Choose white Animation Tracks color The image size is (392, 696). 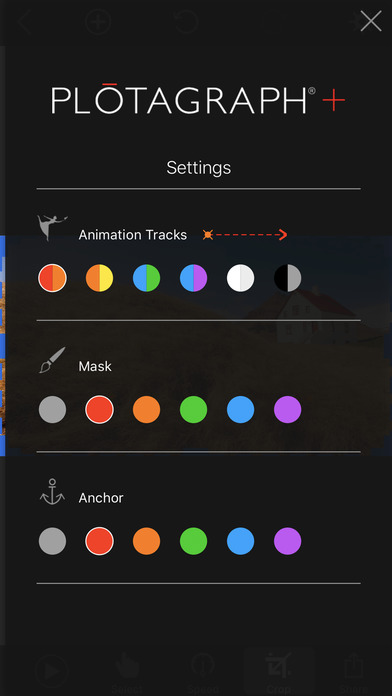pos(241,278)
